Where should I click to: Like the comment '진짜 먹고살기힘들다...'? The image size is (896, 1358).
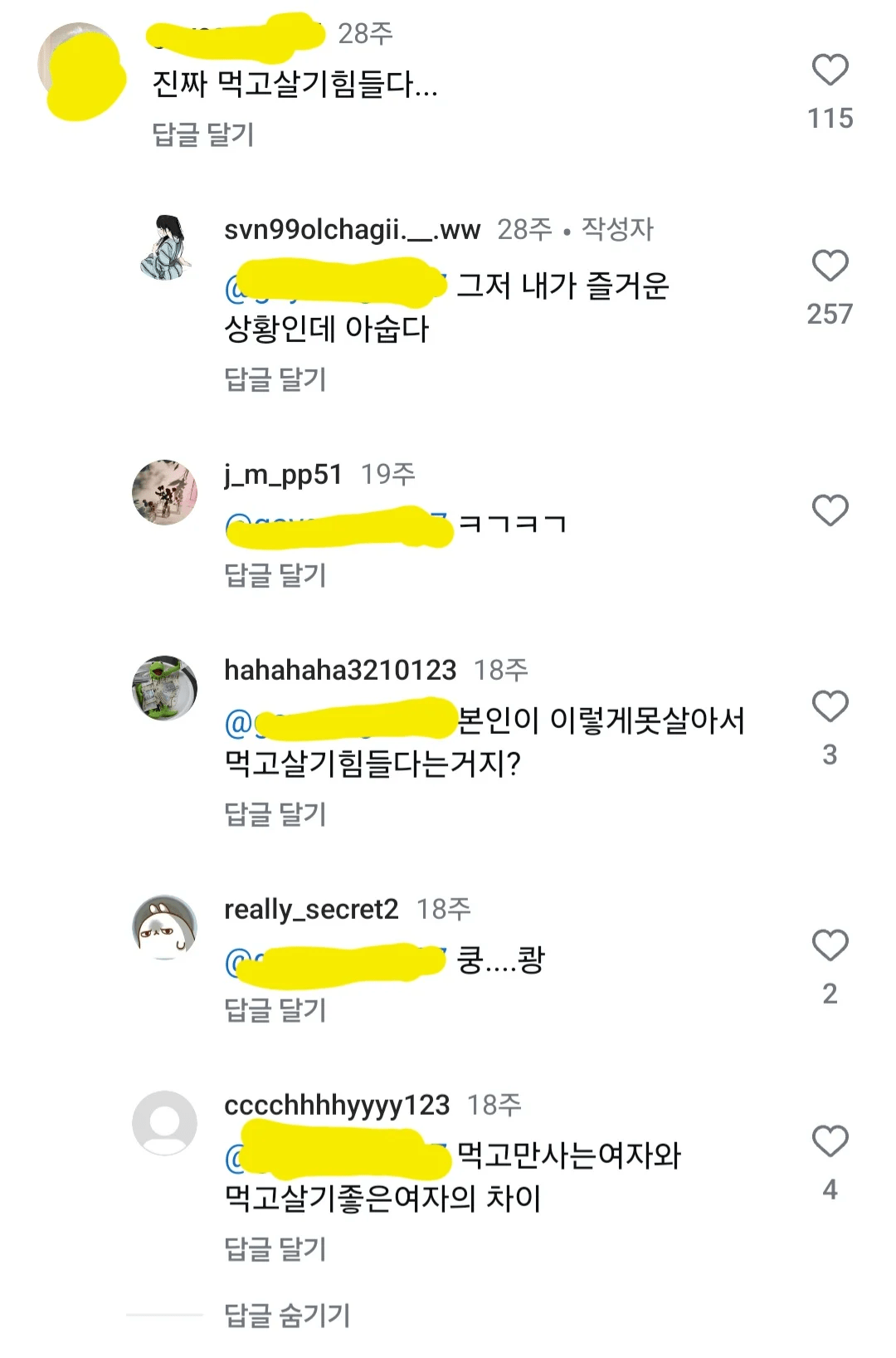830,70
